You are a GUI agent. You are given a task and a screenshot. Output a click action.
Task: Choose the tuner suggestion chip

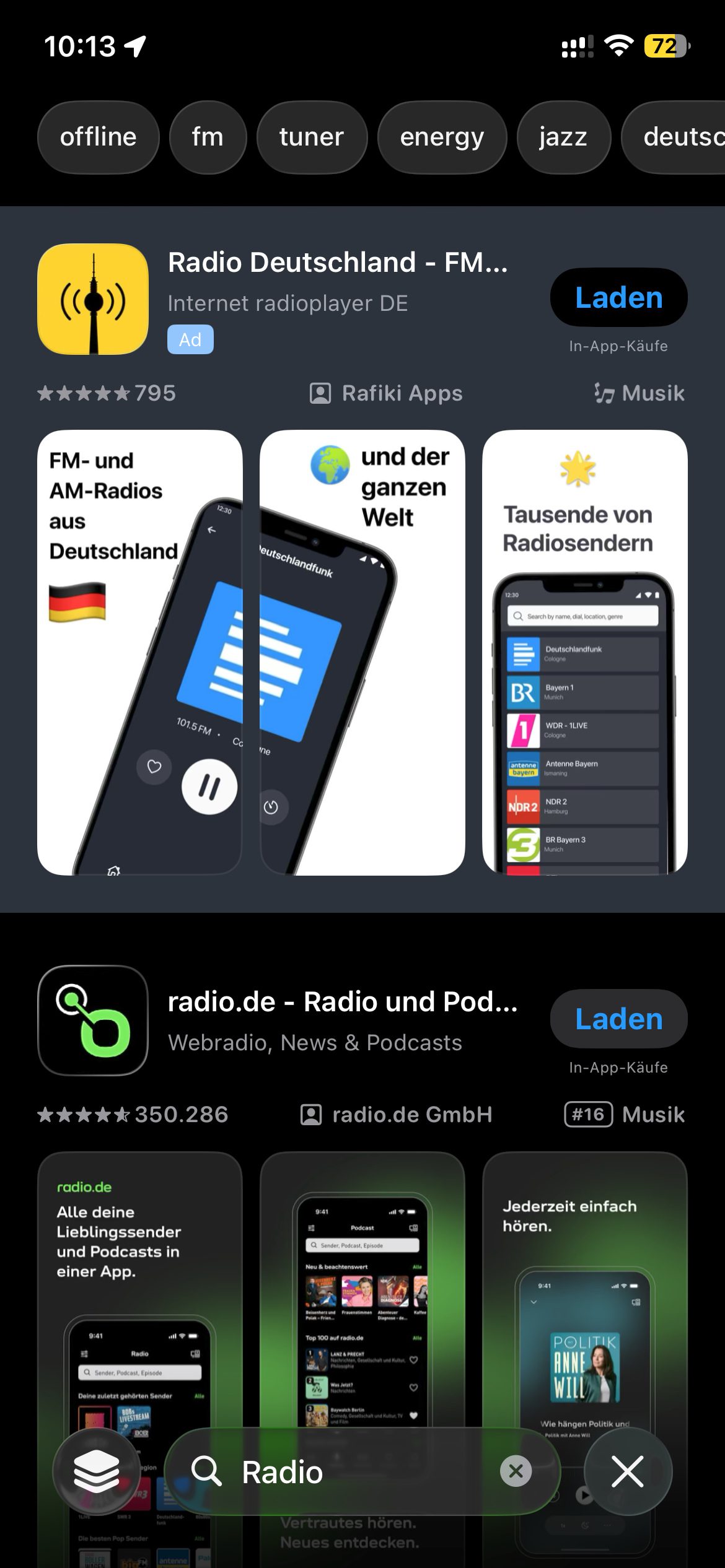(312, 137)
